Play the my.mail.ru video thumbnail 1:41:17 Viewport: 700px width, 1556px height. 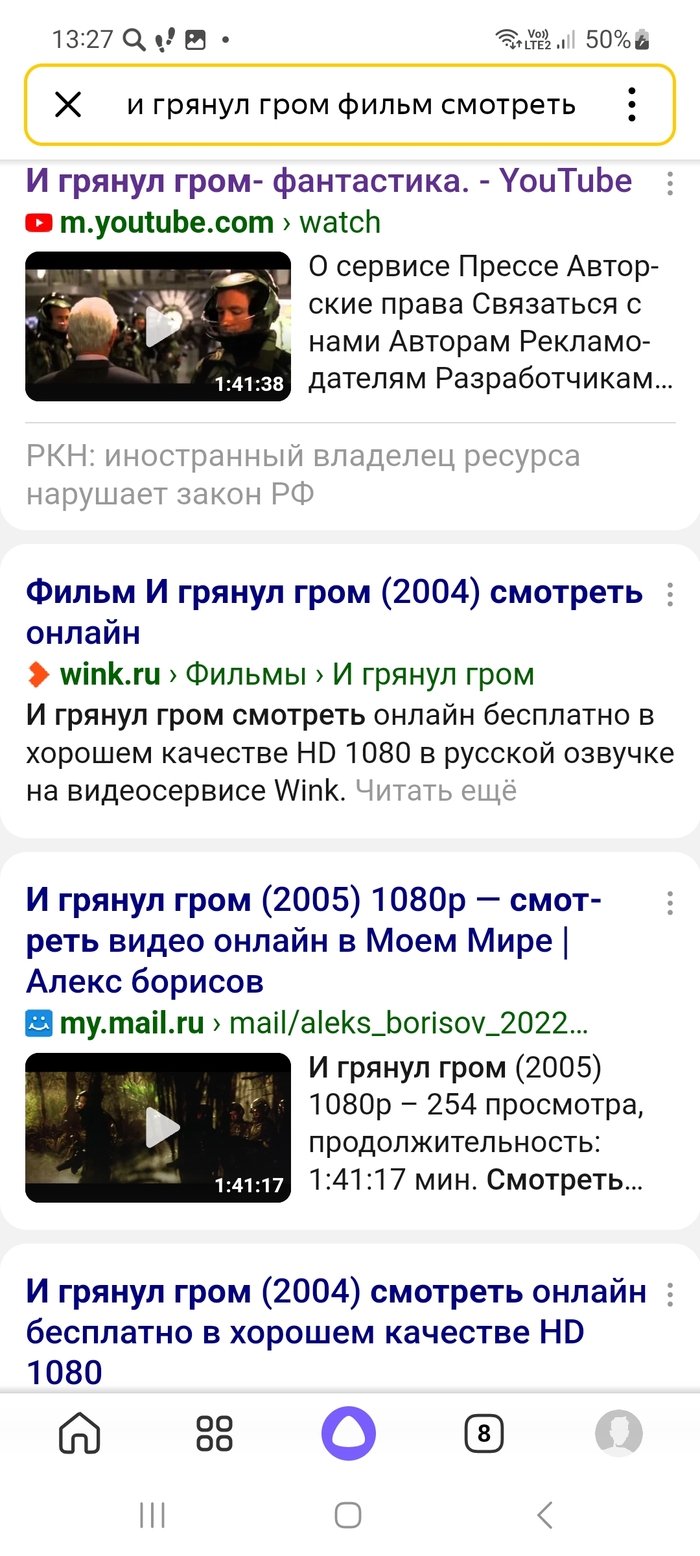click(158, 1127)
